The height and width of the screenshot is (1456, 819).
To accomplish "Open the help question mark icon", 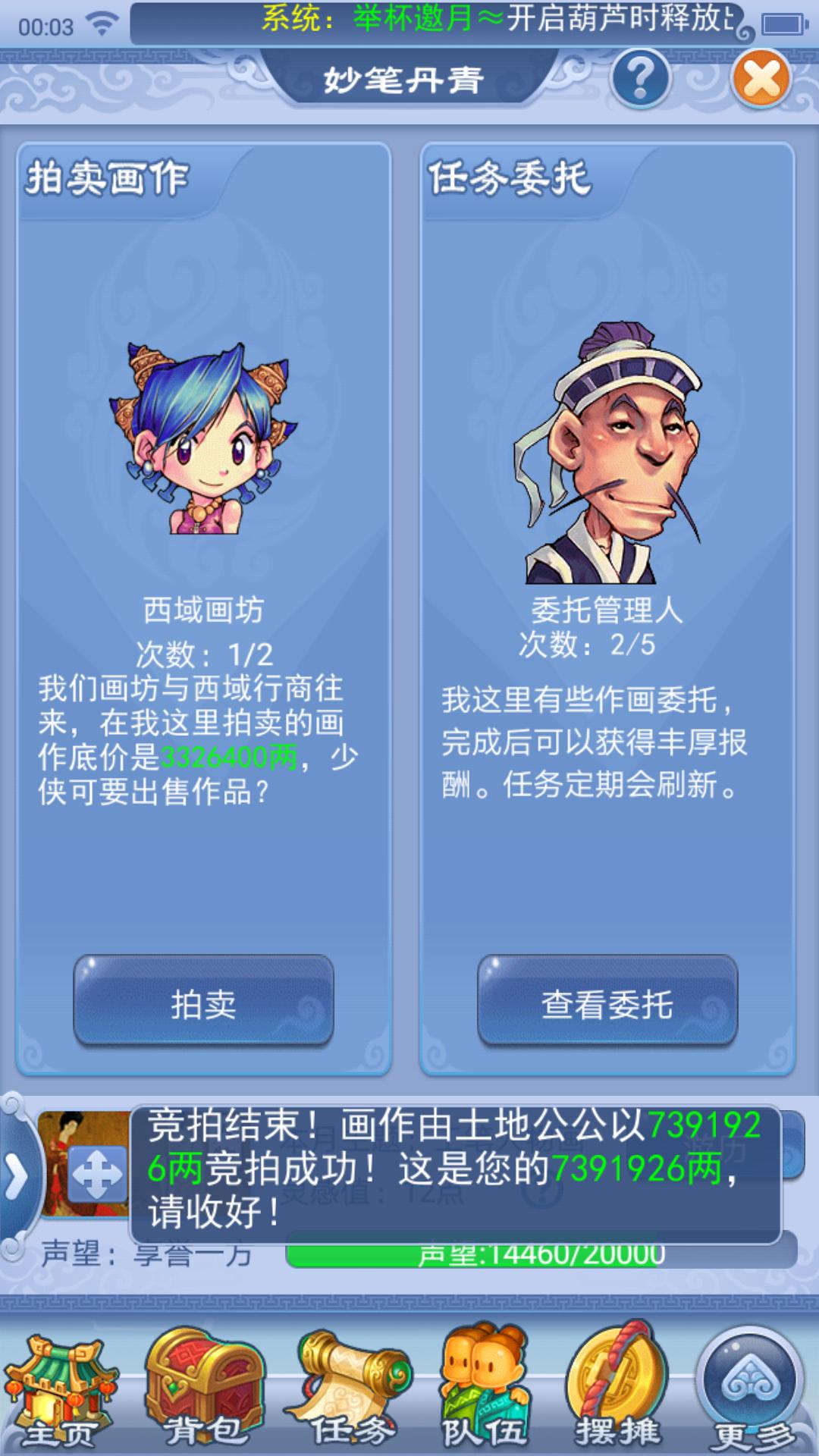I will coord(641,78).
